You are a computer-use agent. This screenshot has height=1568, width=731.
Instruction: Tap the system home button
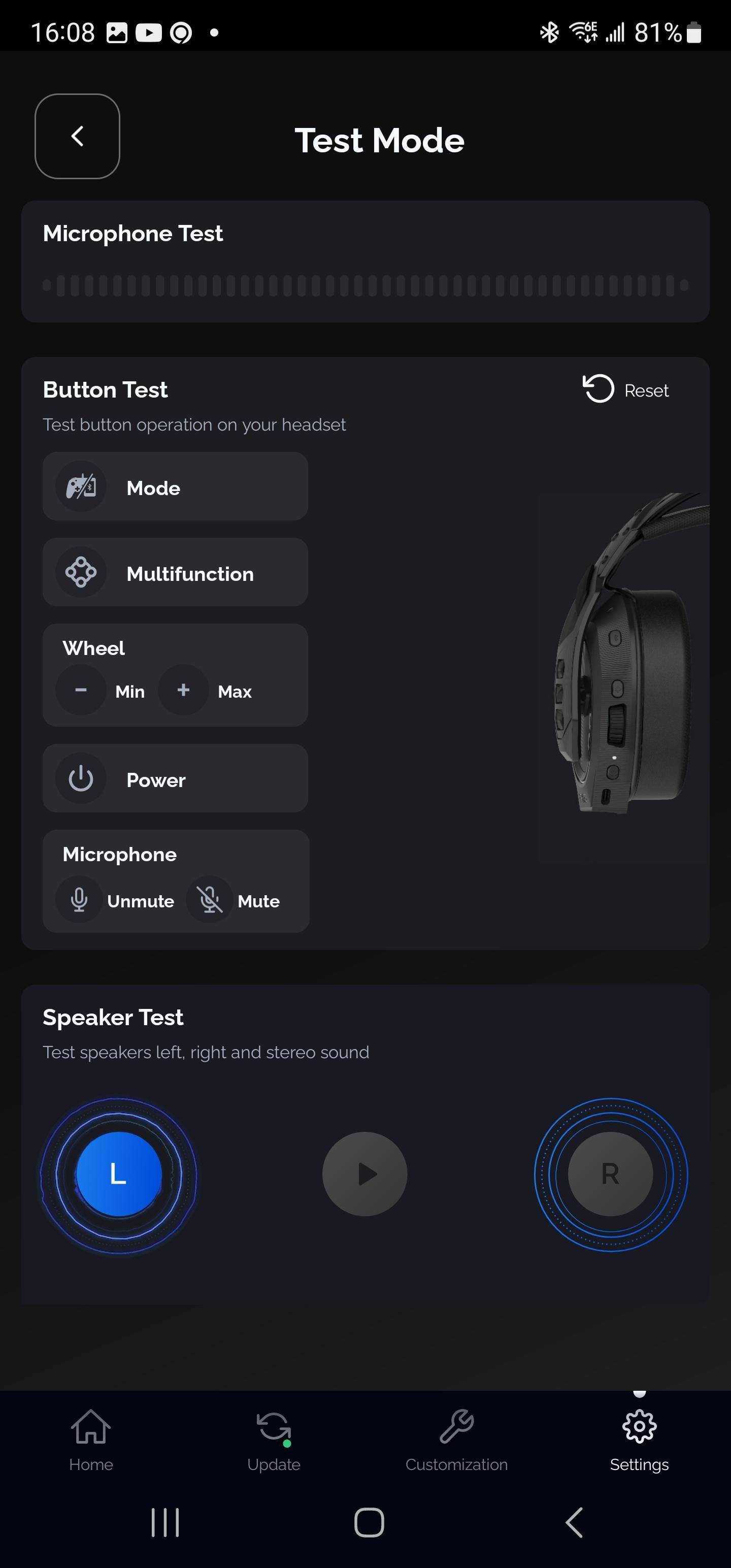[369, 1522]
